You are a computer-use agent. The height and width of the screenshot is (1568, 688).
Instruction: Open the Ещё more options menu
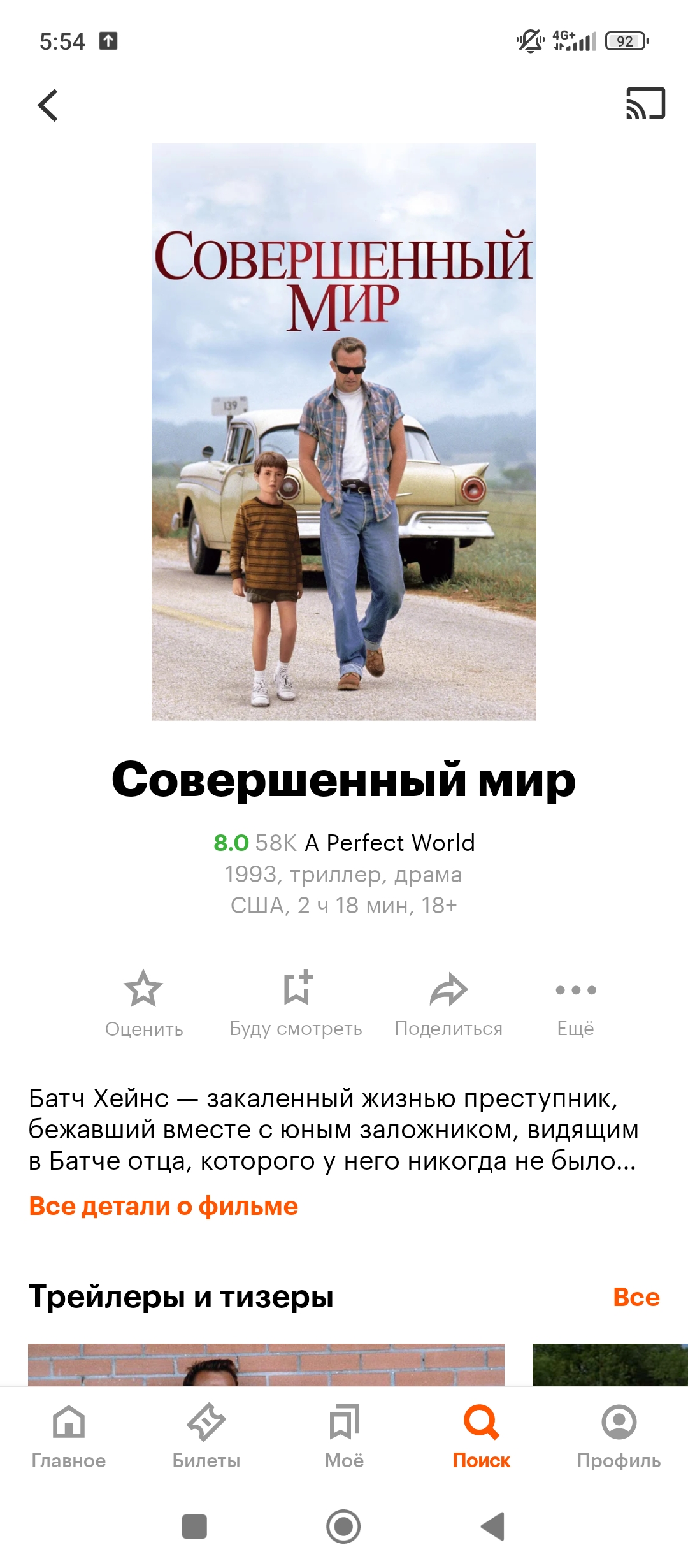pyautogui.click(x=575, y=1001)
